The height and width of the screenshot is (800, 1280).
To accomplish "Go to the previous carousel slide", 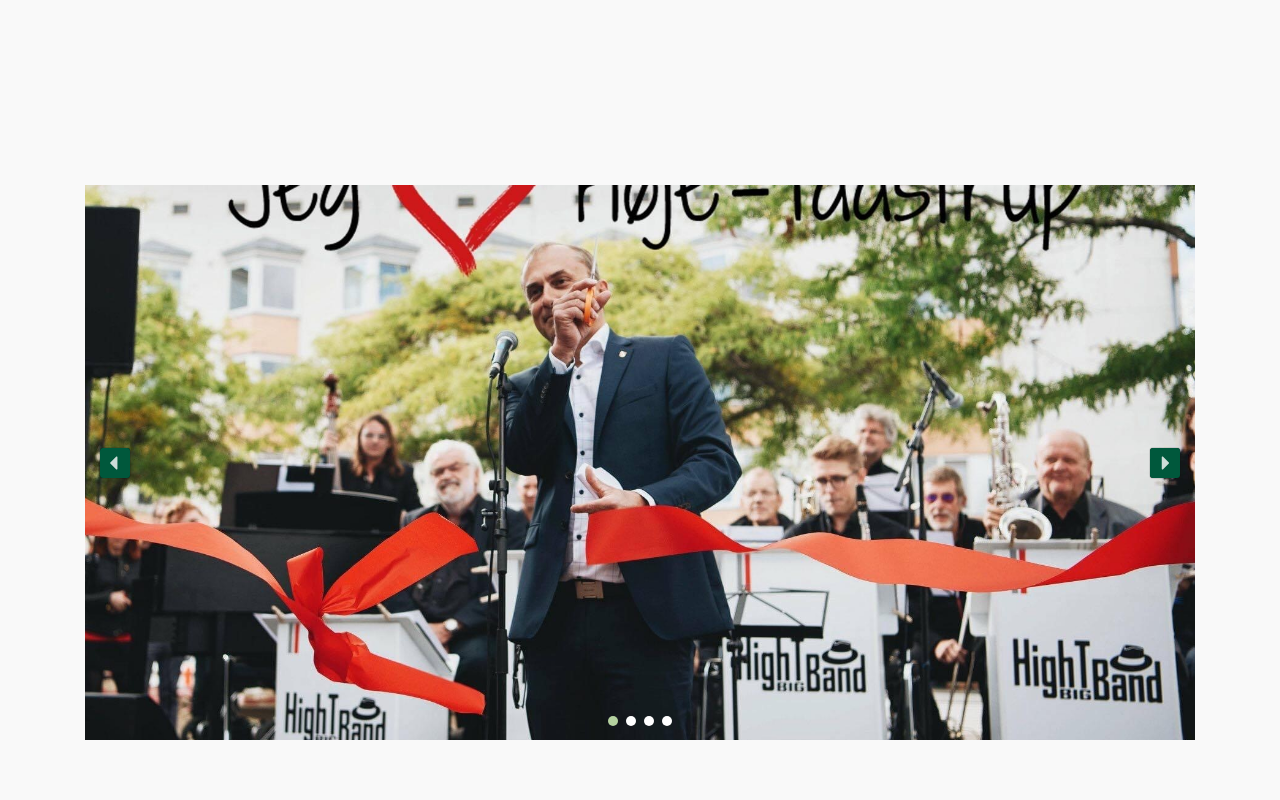I will point(114,463).
